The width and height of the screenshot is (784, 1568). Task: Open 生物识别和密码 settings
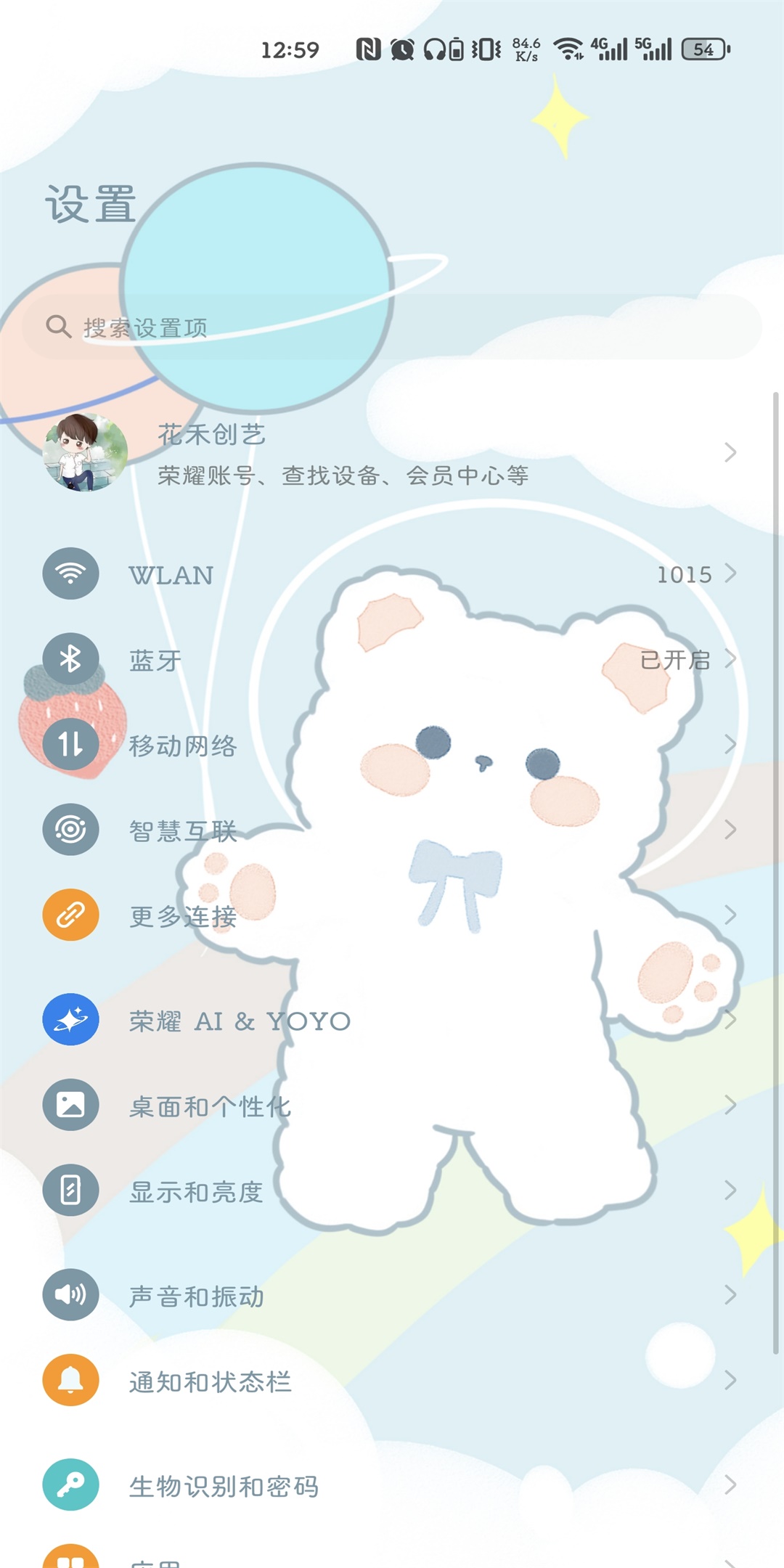pos(392,1485)
